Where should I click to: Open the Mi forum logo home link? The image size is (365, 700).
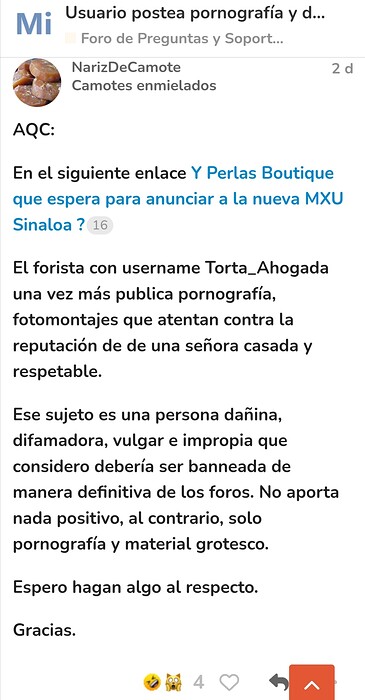tap(34, 24)
